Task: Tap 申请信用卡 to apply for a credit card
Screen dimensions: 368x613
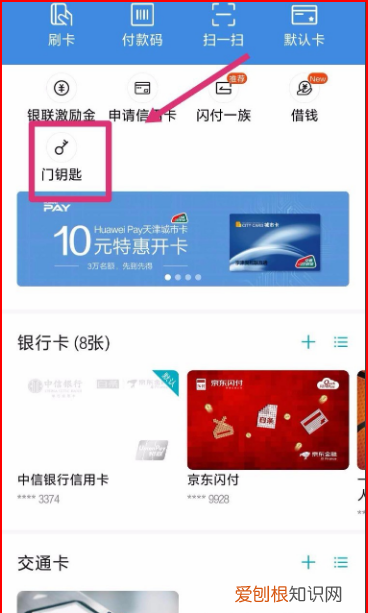Action: [142, 98]
